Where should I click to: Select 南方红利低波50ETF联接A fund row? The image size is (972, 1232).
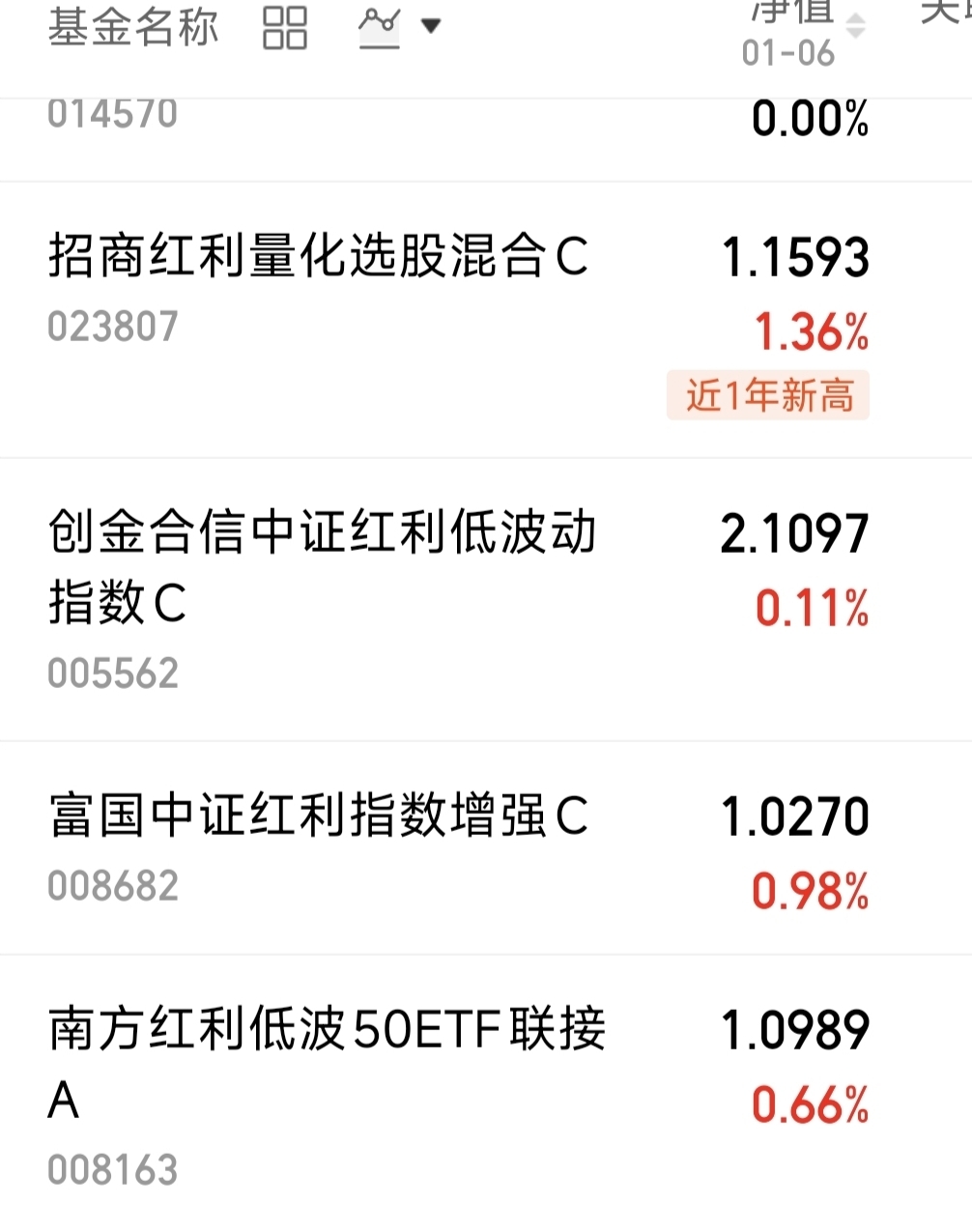[x=327, y=1062]
